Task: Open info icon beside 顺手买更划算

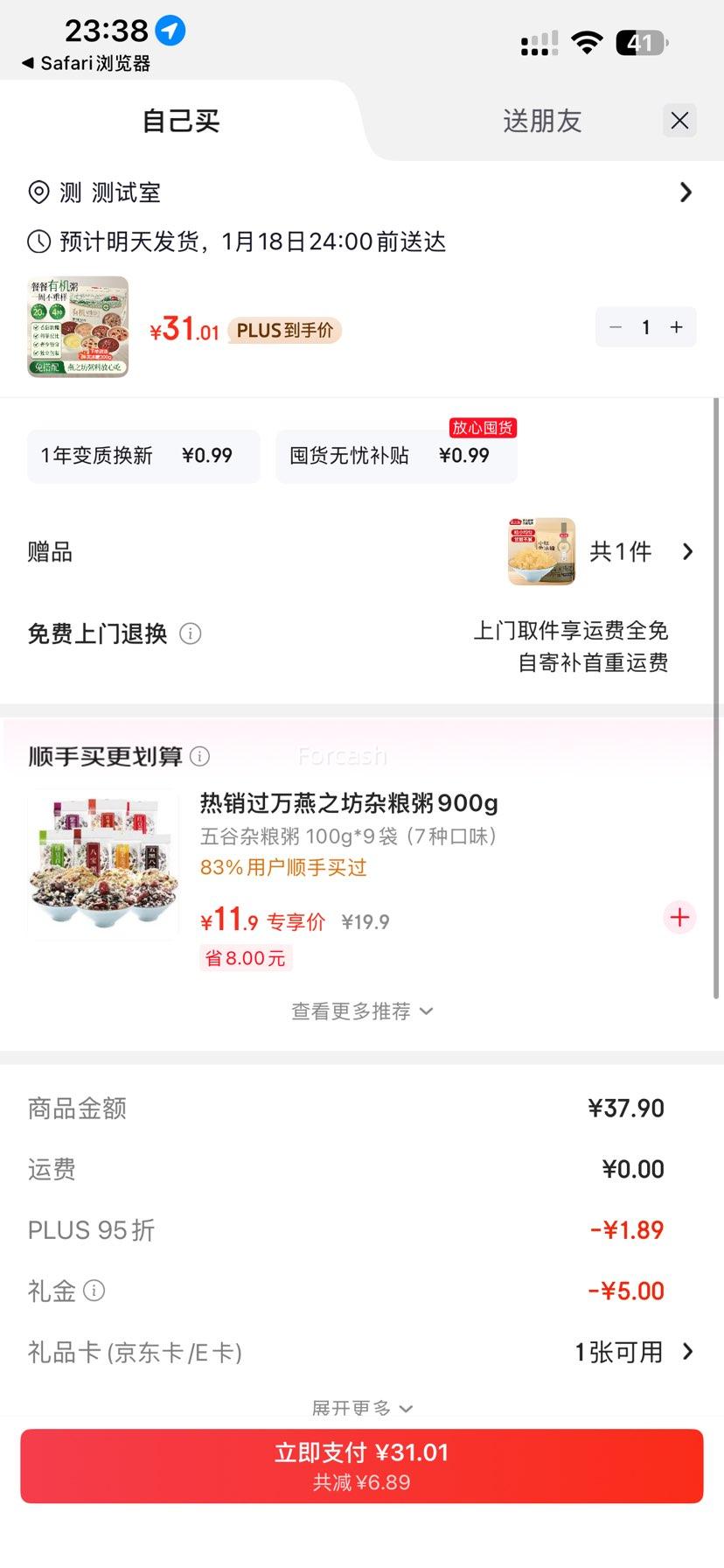Action: coord(200,756)
